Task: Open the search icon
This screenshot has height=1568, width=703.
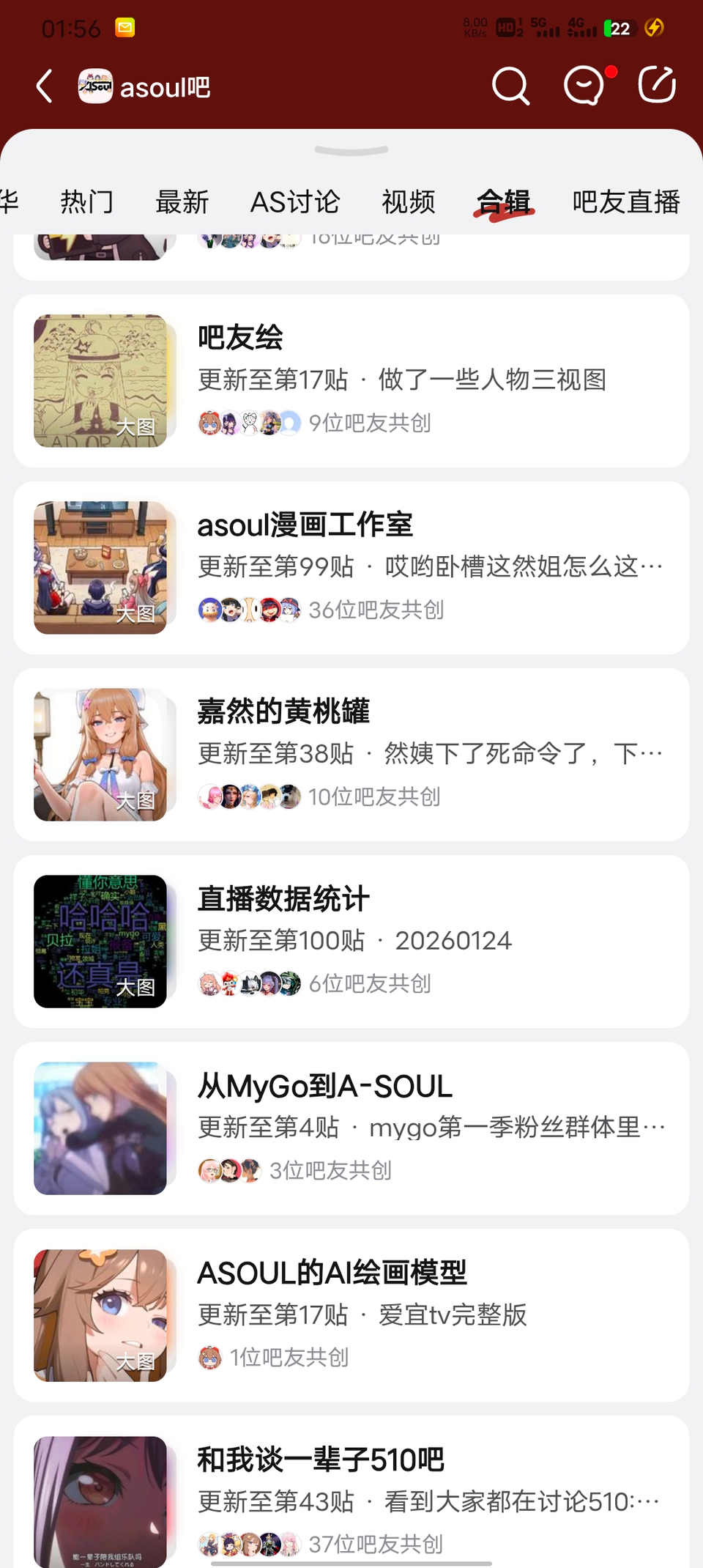Action: (510, 86)
